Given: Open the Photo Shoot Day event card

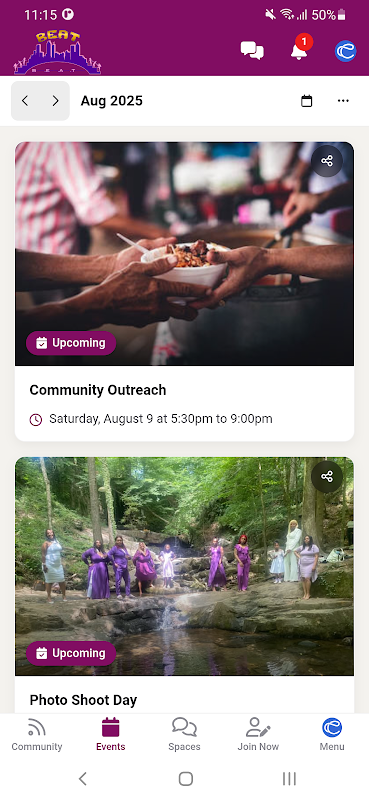Looking at the screenshot, I should (184, 585).
